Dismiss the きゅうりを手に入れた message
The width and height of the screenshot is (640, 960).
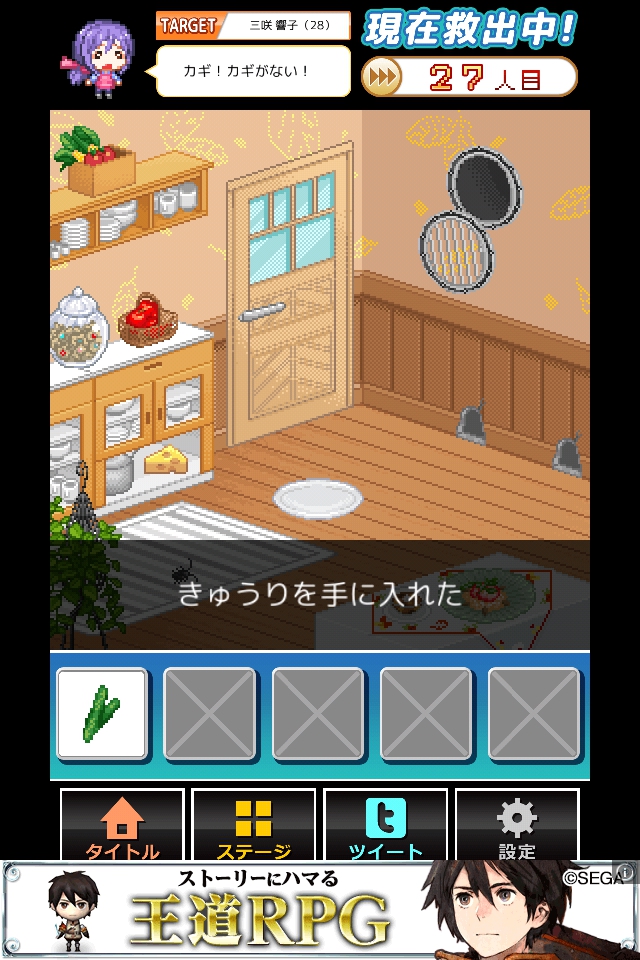coord(320,595)
